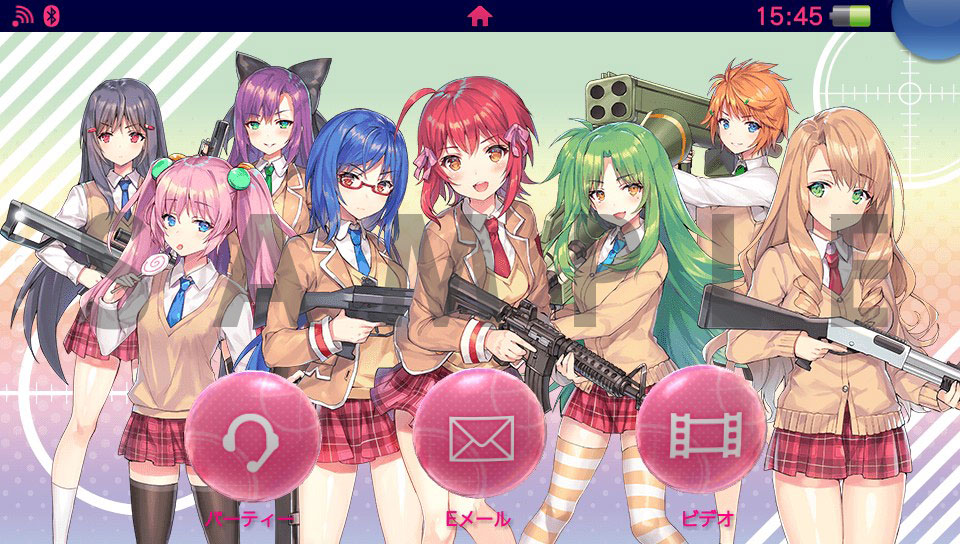Open the blue notification orb

[x=932, y=18]
